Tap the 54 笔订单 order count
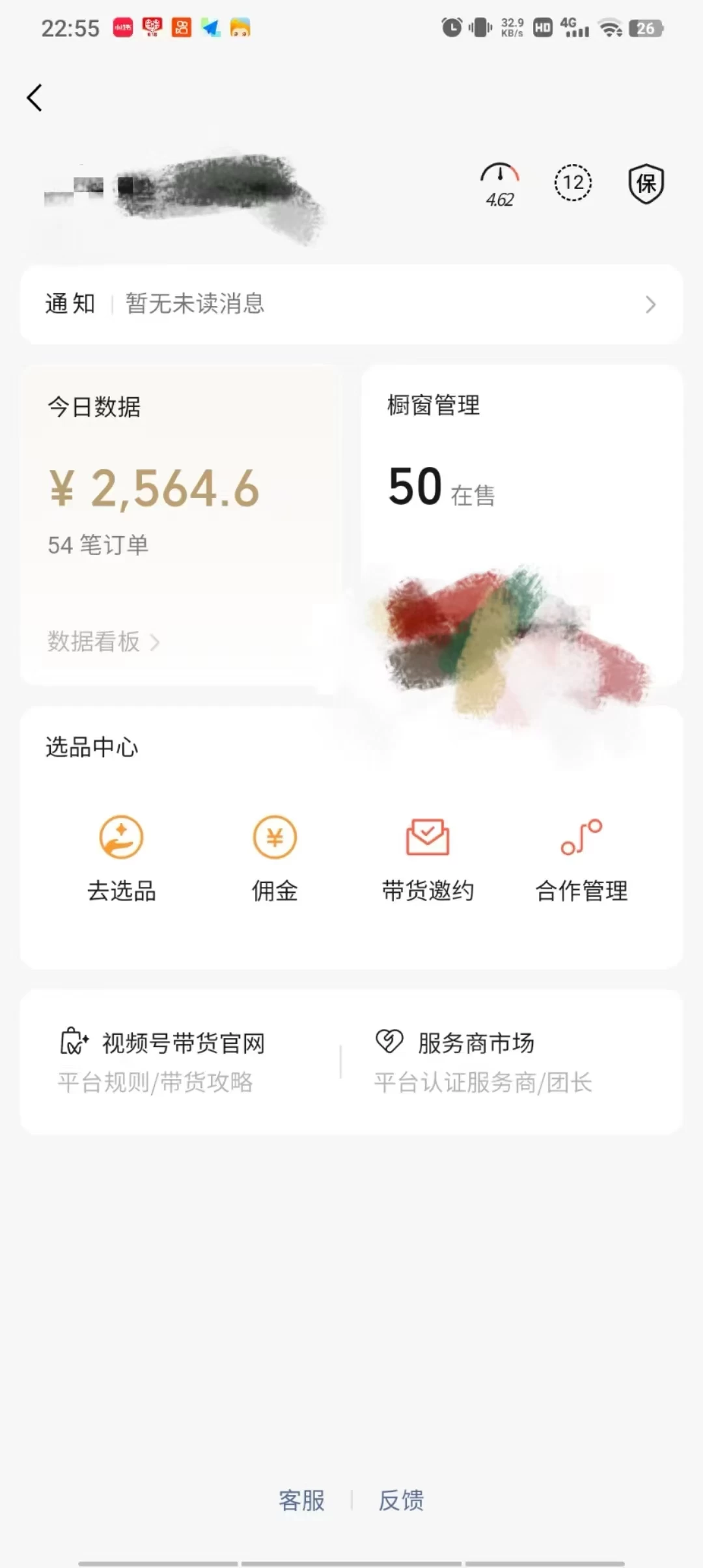The image size is (703, 1568). 99,546
